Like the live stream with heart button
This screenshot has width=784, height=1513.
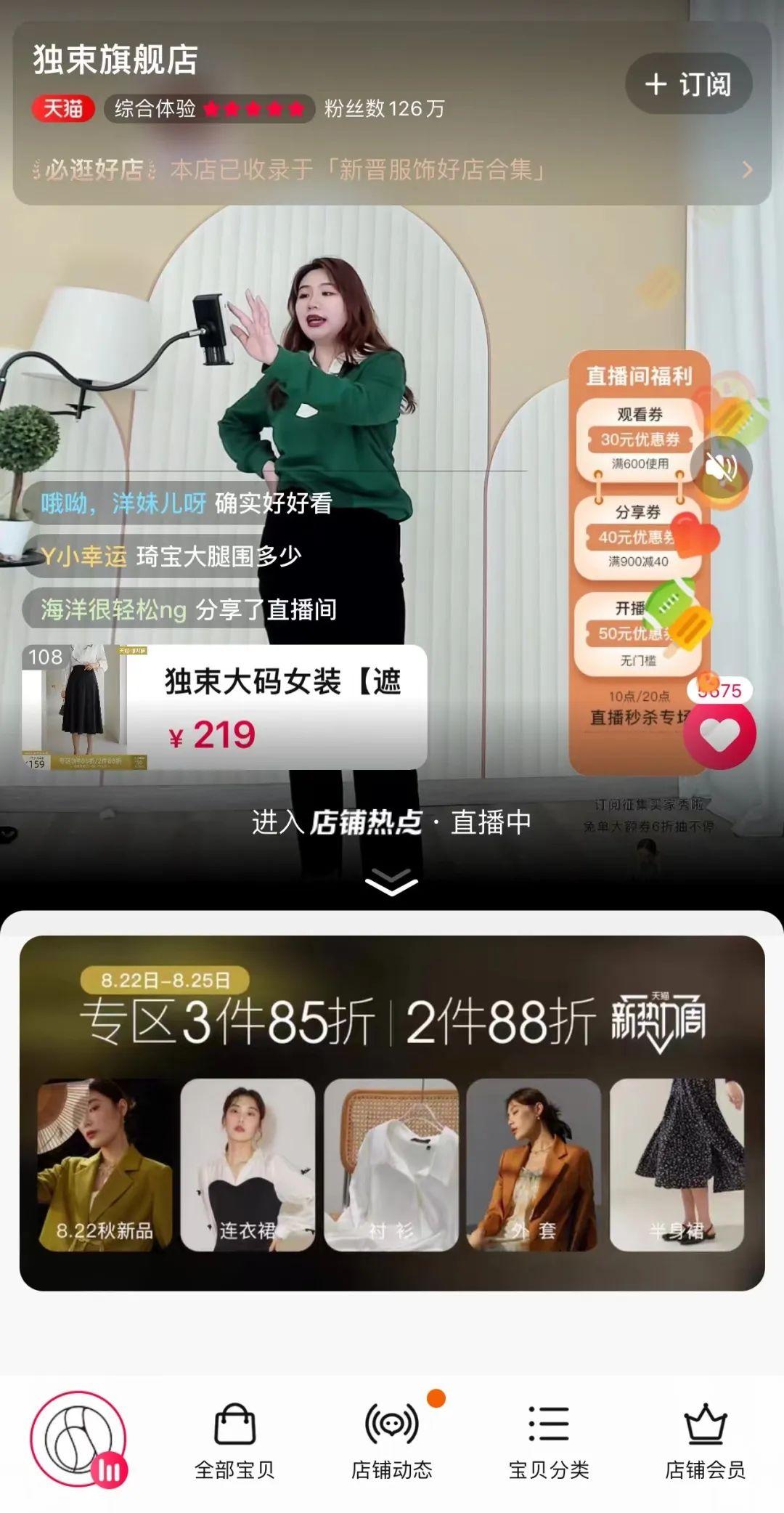point(719,735)
